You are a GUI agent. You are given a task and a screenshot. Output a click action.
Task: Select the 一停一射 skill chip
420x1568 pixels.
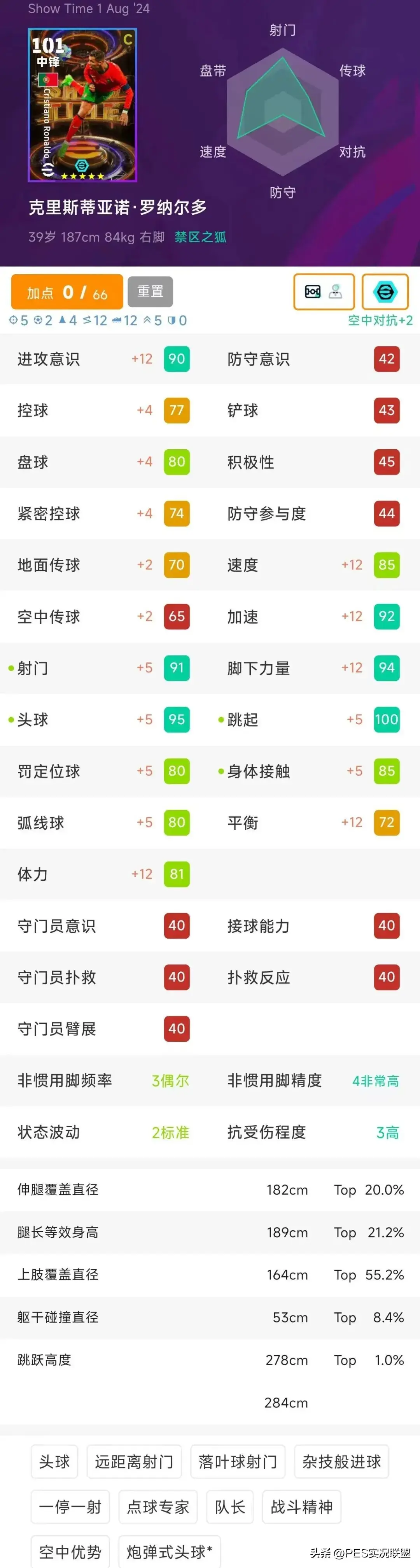tap(70, 1507)
